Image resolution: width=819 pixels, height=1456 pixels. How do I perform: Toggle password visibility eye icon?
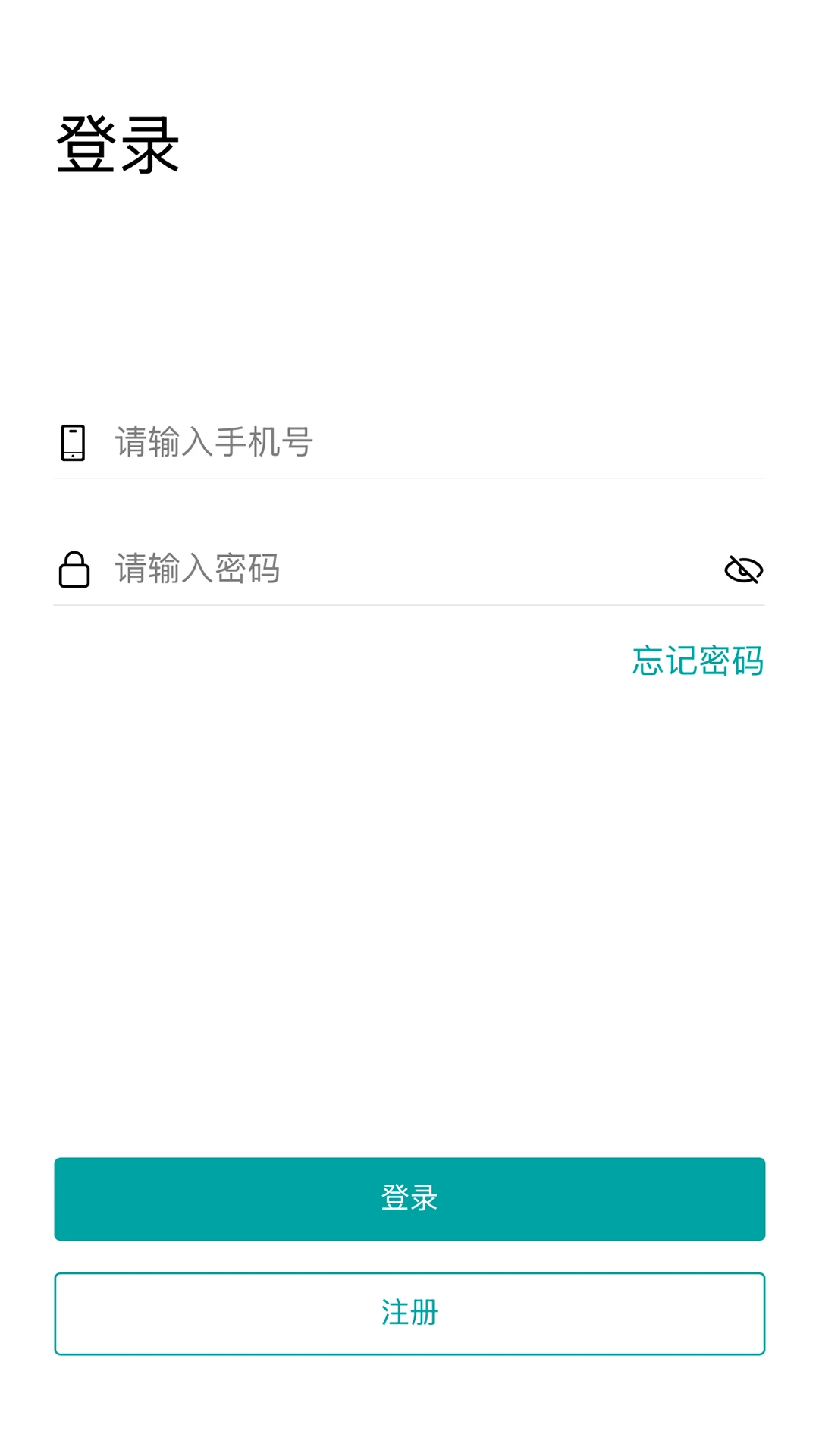point(743,570)
